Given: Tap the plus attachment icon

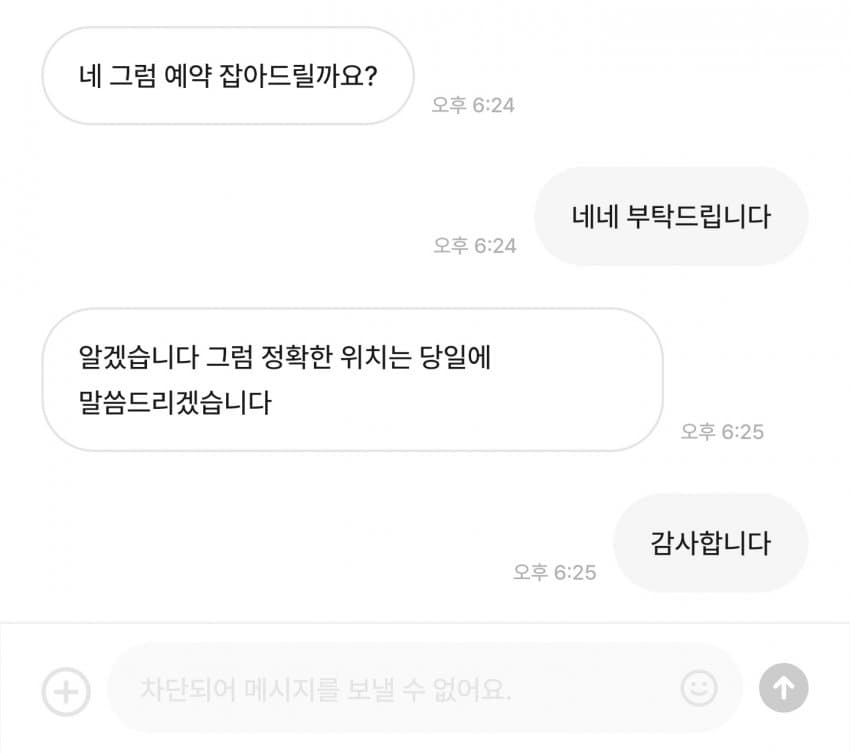Looking at the screenshot, I should (66, 689).
